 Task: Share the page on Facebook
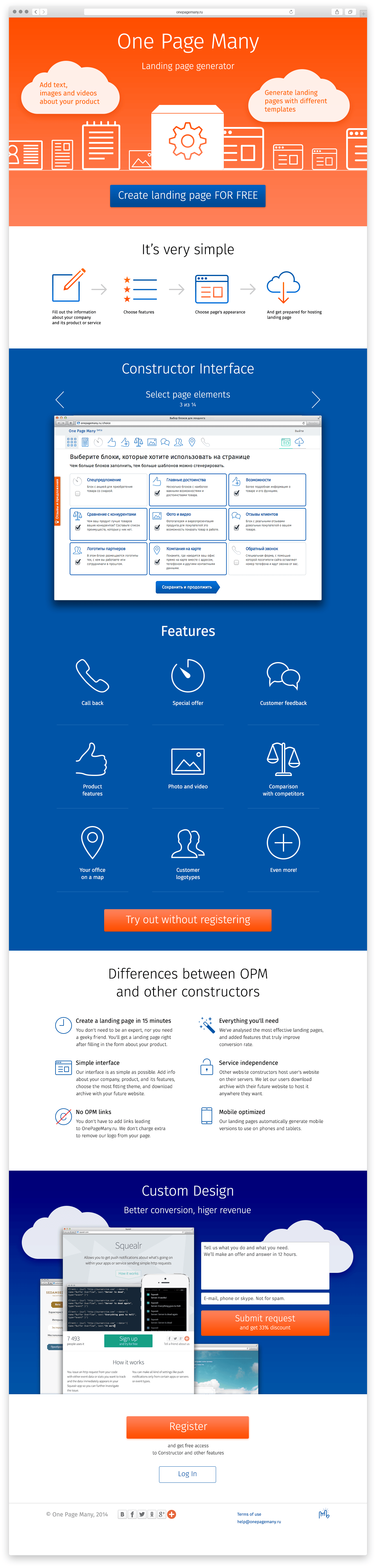click(132, 1514)
